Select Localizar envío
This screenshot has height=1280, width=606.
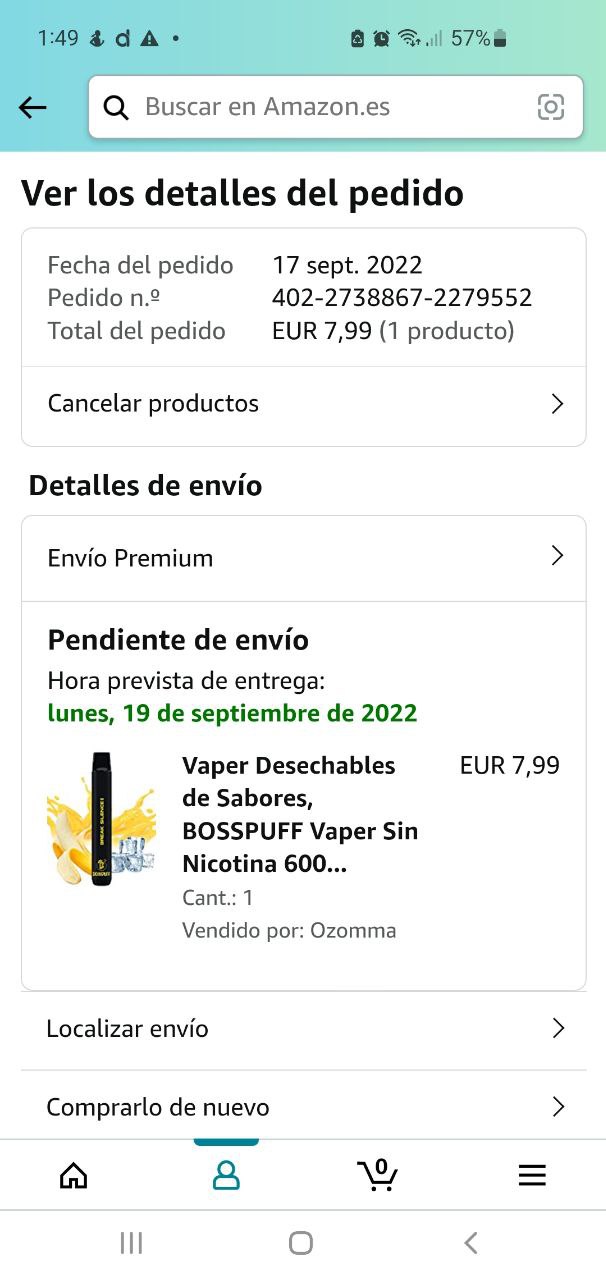click(x=303, y=1029)
